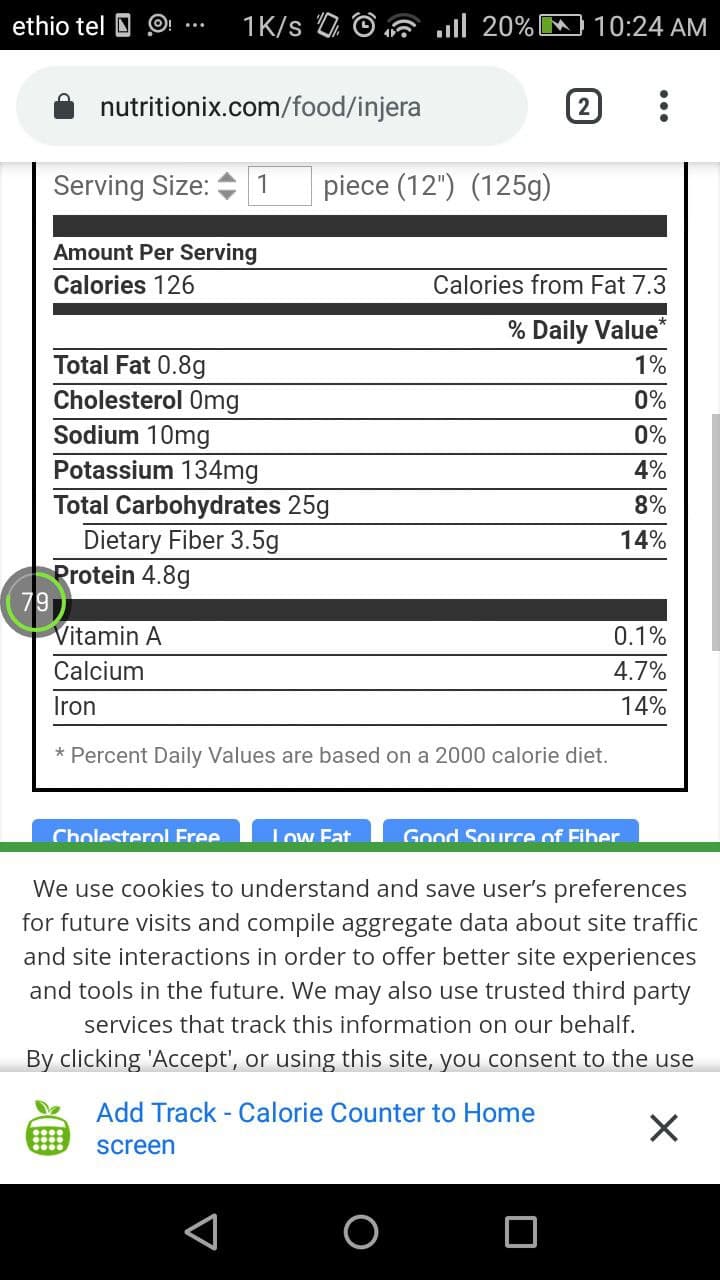Viewport: 720px width, 1280px height.
Task: Dismiss the Add to Home screen banner
Action: [664, 1128]
